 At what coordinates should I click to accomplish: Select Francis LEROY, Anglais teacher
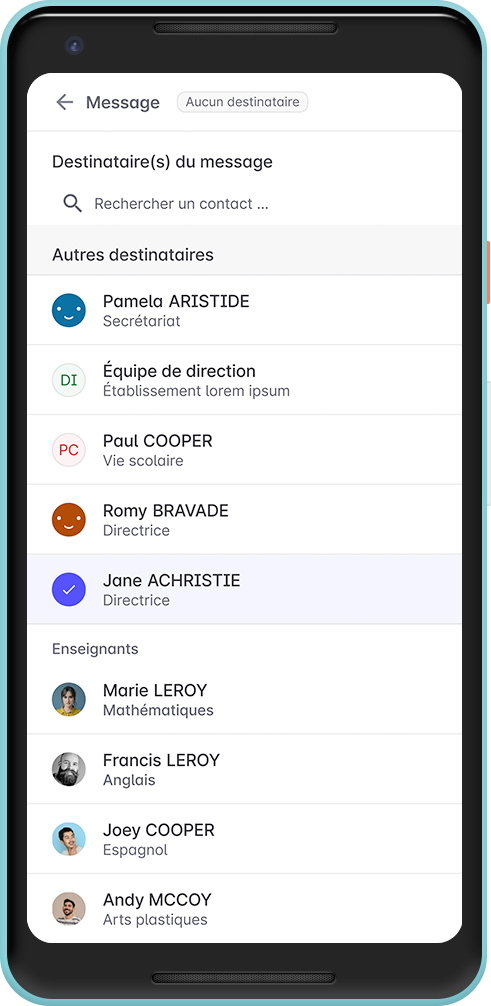[245, 769]
